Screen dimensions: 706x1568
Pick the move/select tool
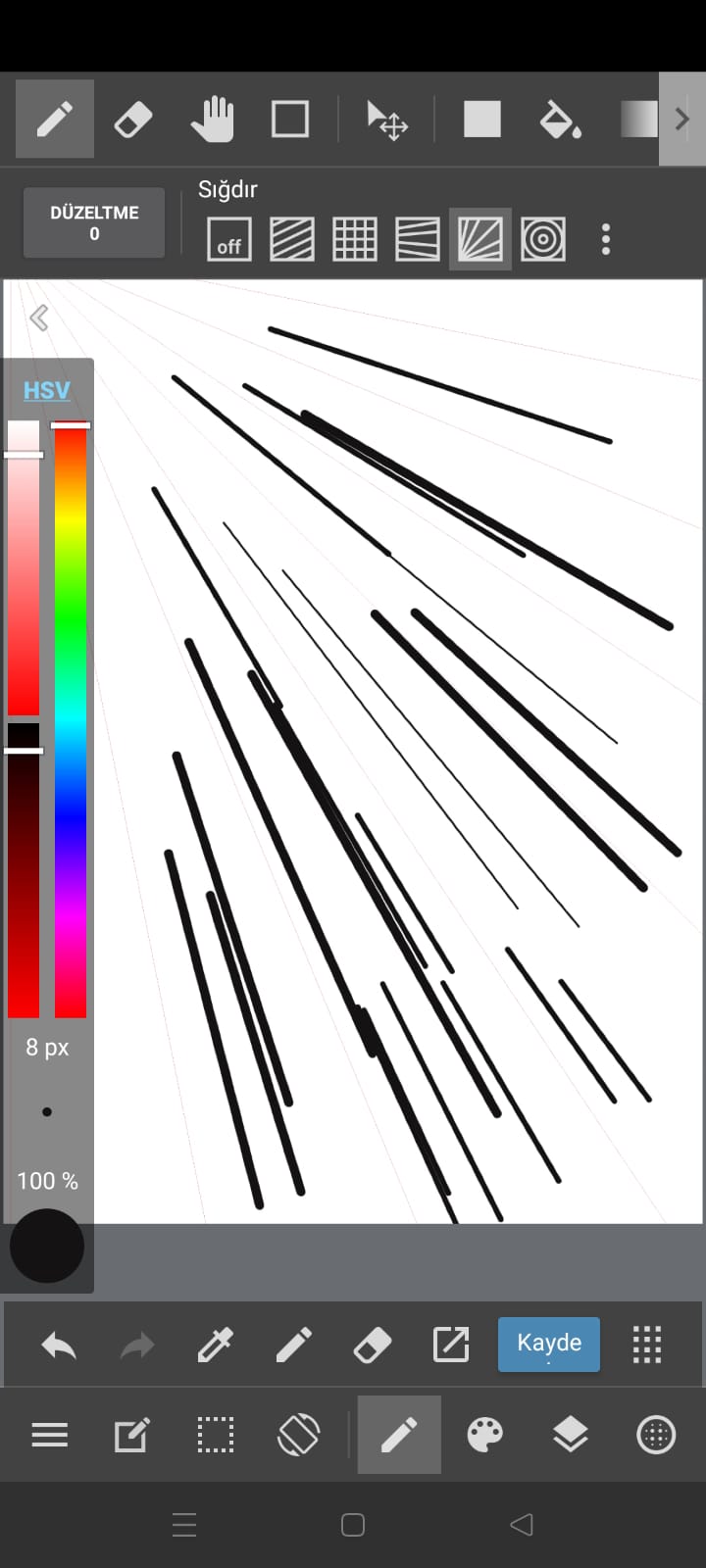pos(386,121)
